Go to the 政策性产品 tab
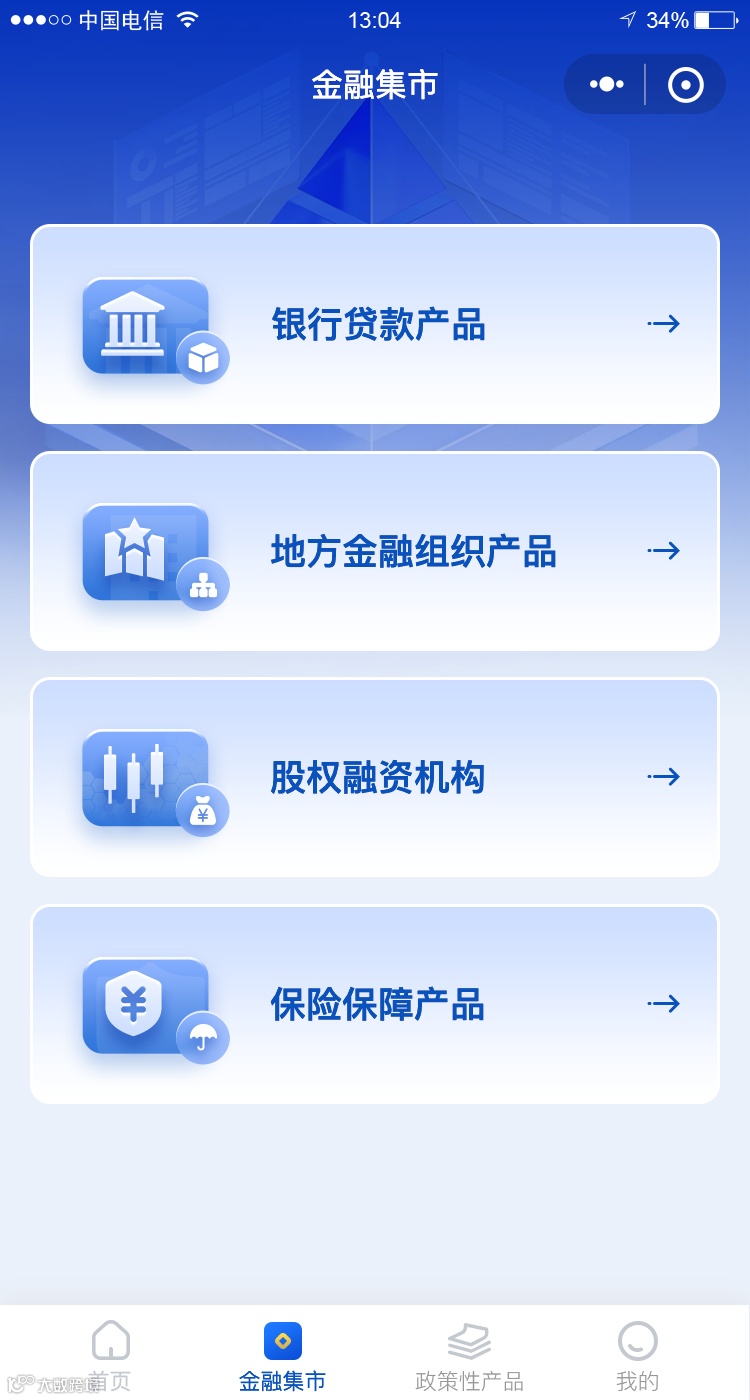 click(x=469, y=1356)
